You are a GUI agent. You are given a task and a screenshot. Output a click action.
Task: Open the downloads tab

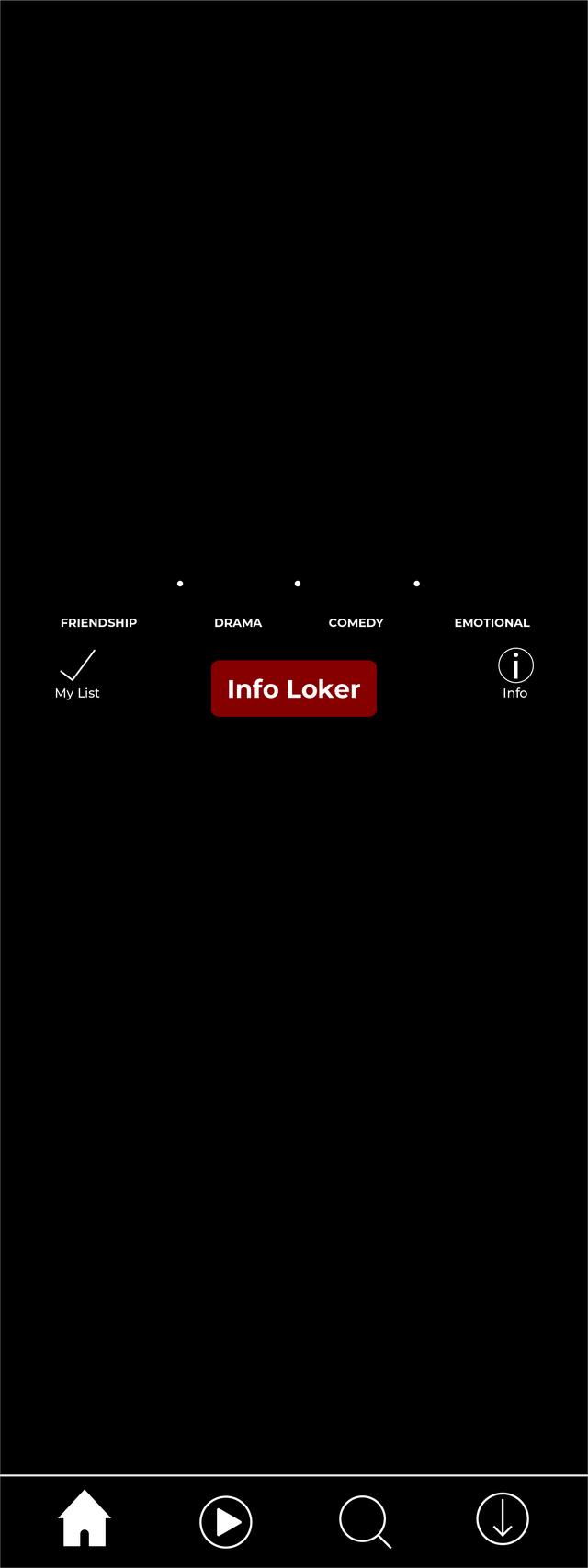coord(503,1518)
